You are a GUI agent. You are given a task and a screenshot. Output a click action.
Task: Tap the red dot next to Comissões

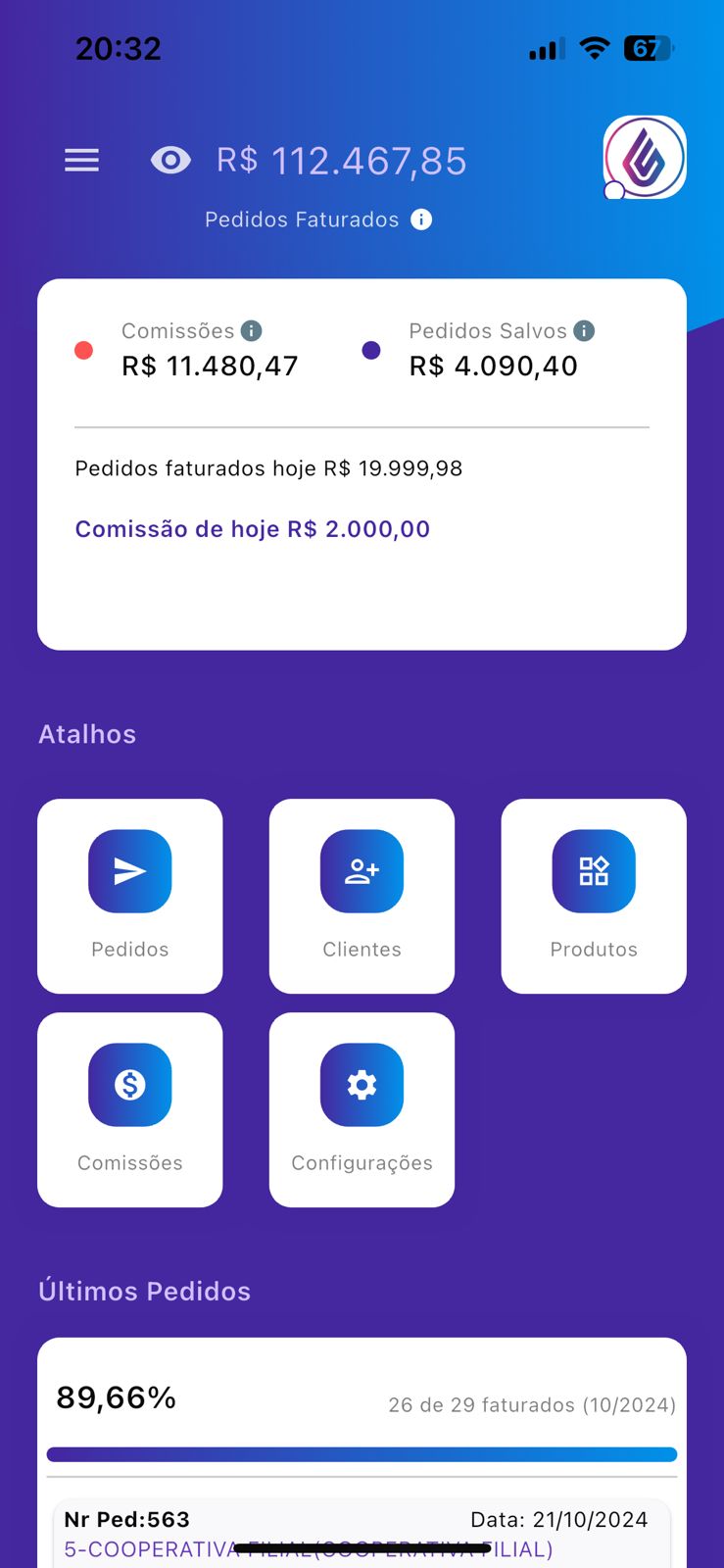coord(83,349)
